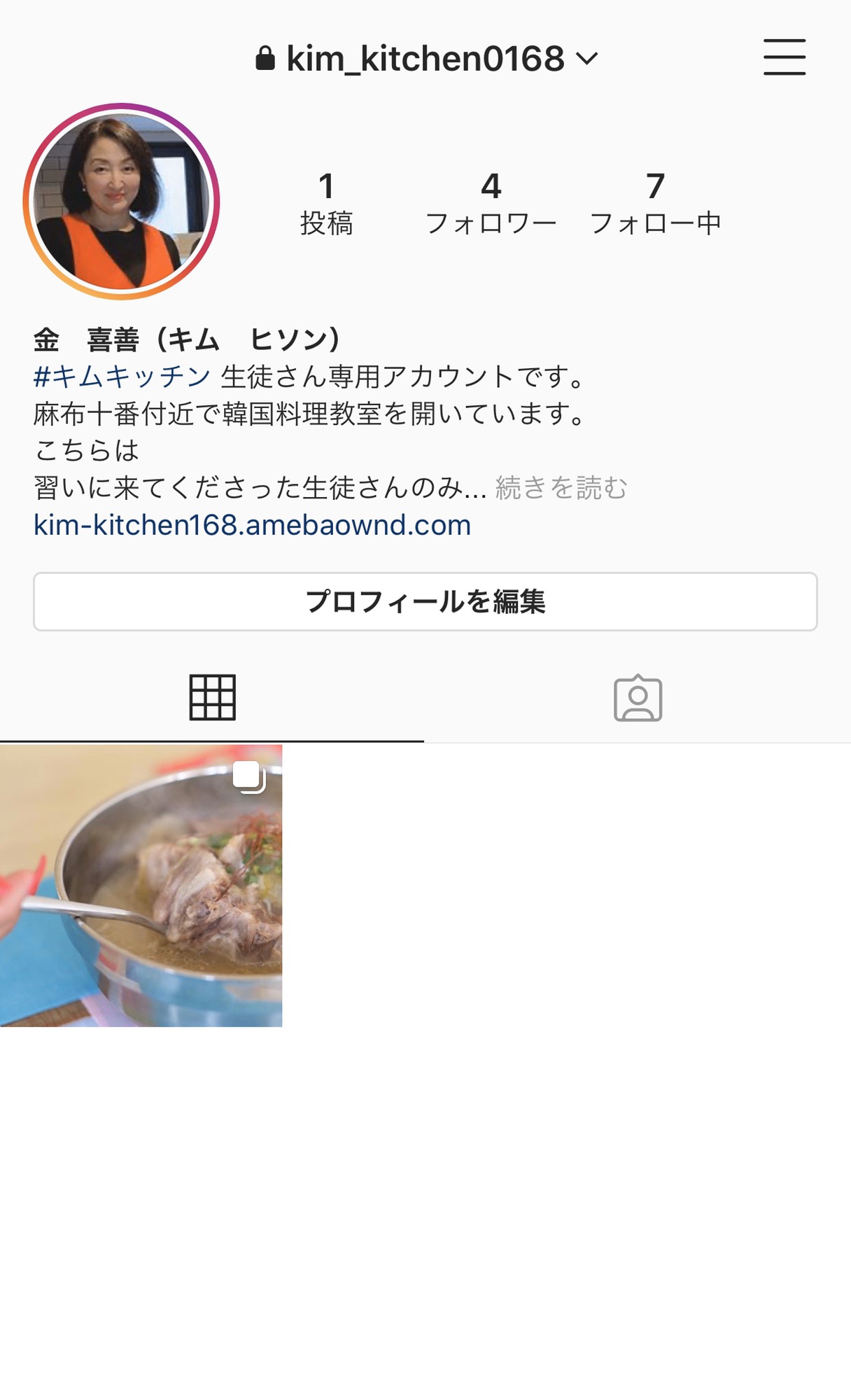Tap the 投稿 posts count
The height and width of the screenshot is (1400, 851).
[x=326, y=203]
